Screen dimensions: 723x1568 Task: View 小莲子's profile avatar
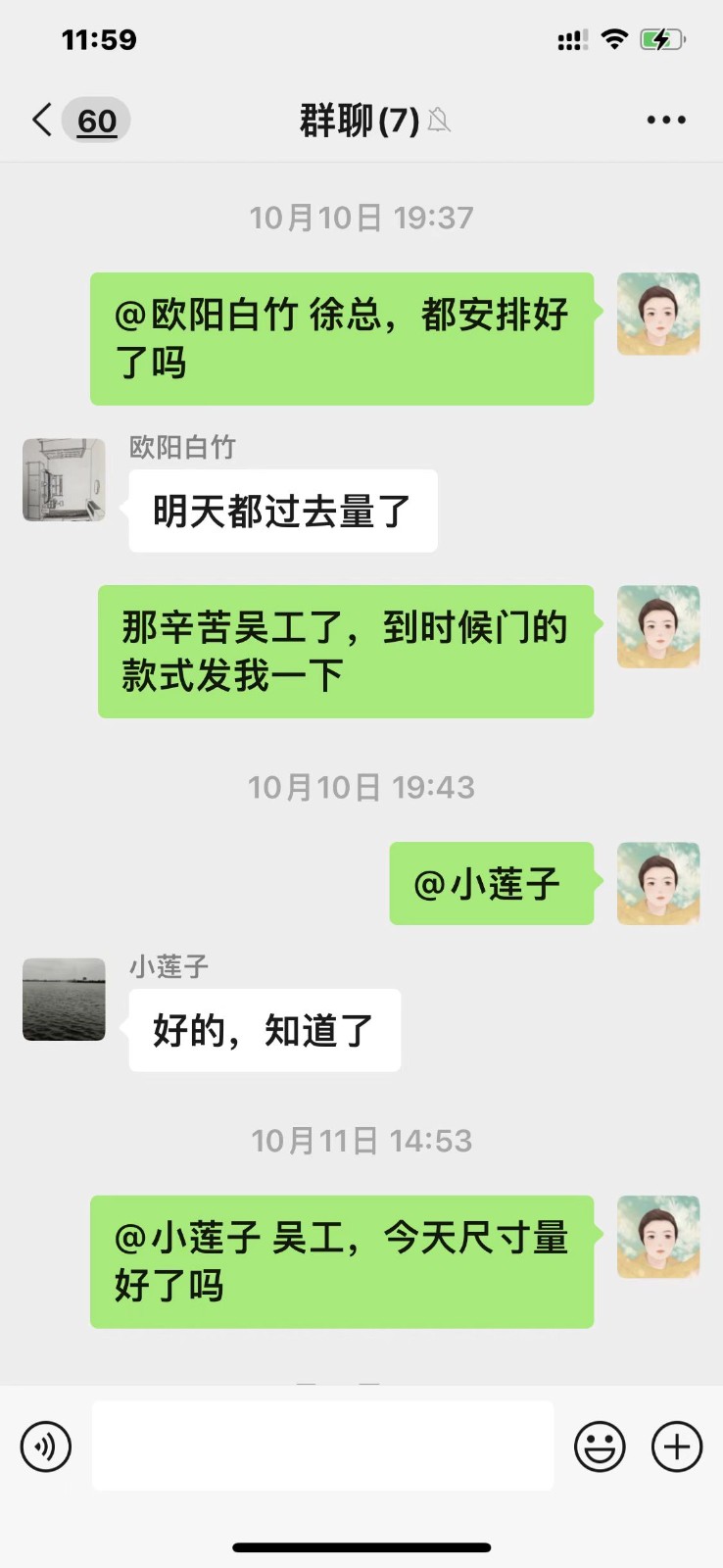[x=64, y=999]
